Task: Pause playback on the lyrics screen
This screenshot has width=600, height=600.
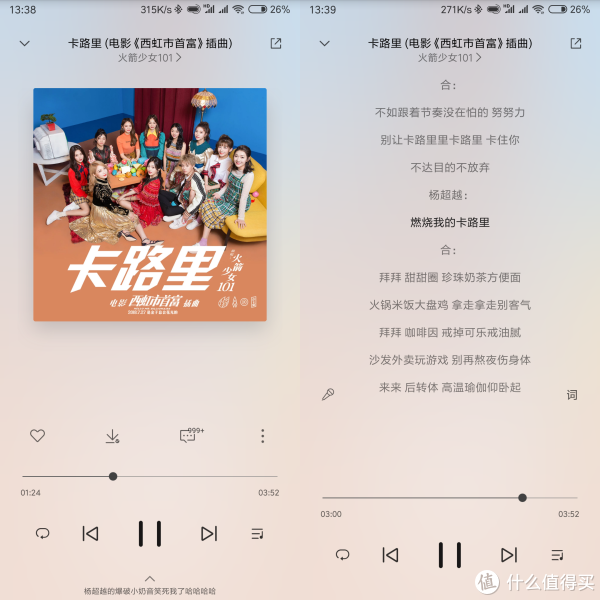Action: click(450, 555)
